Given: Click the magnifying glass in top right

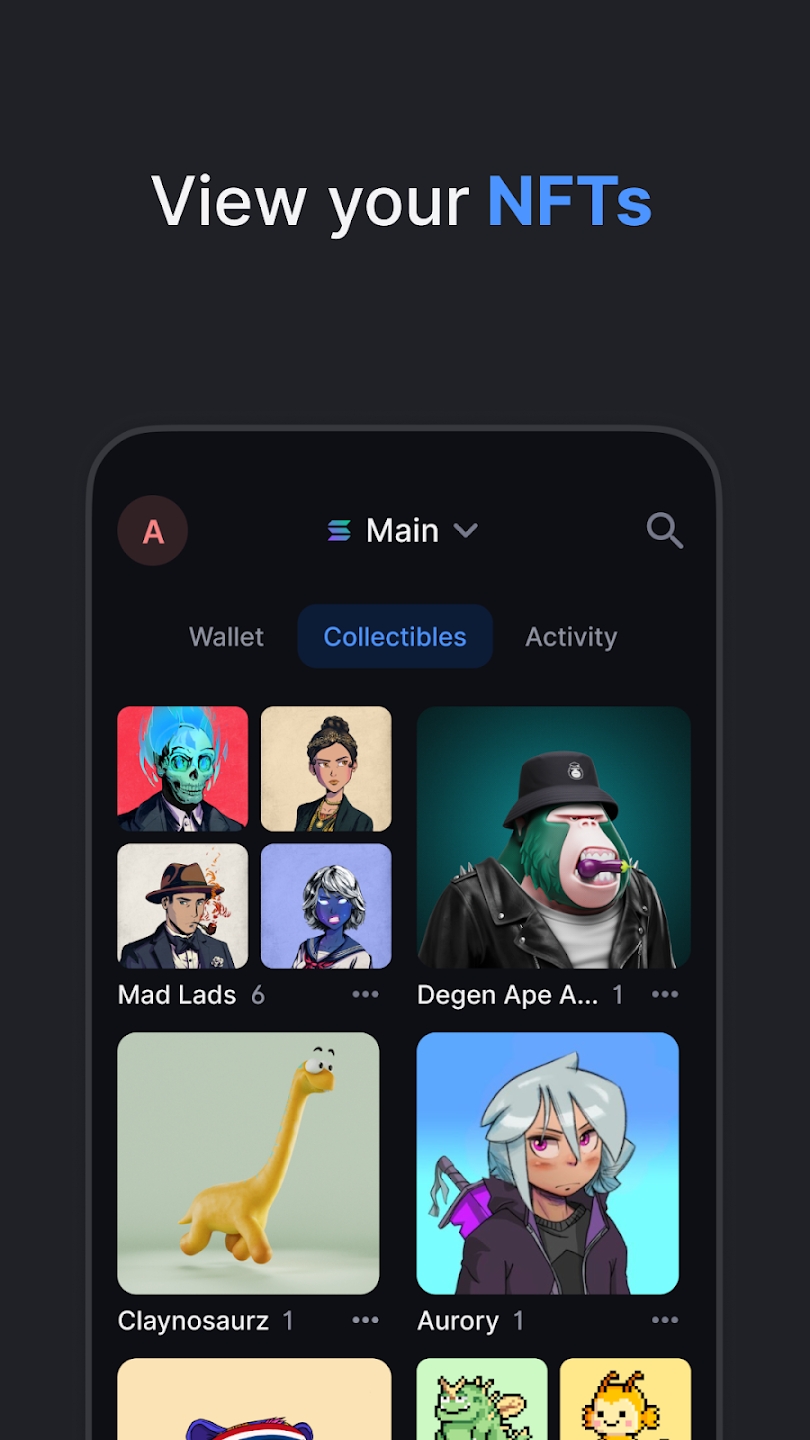Looking at the screenshot, I should 663,531.
